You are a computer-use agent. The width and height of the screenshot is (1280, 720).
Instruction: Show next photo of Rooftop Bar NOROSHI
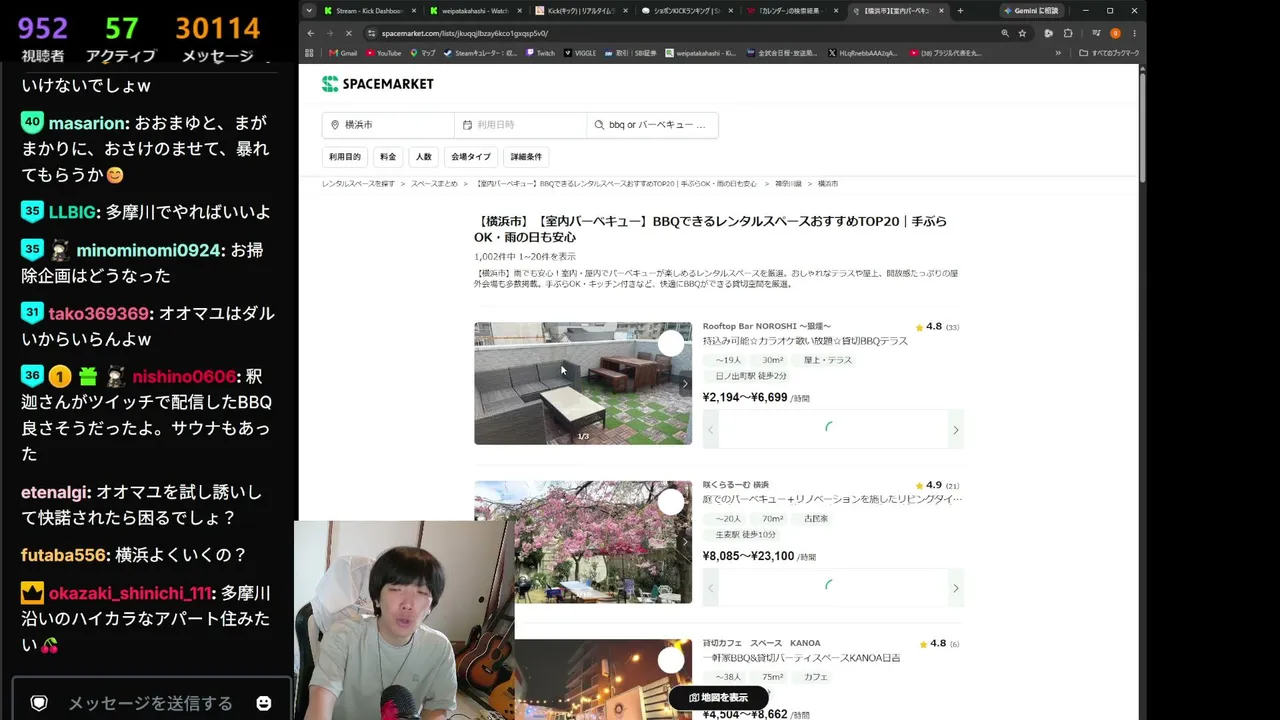(x=685, y=384)
